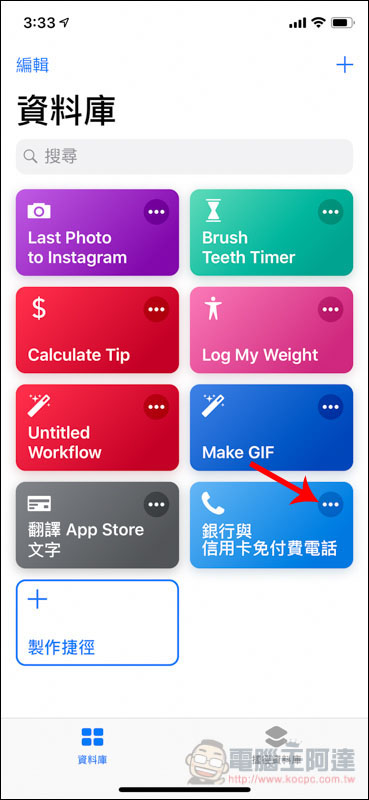Run the Brush Teeth Timer shortcut
Image resolution: width=369 pixels, height=800 pixels.
tap(272, 233)
